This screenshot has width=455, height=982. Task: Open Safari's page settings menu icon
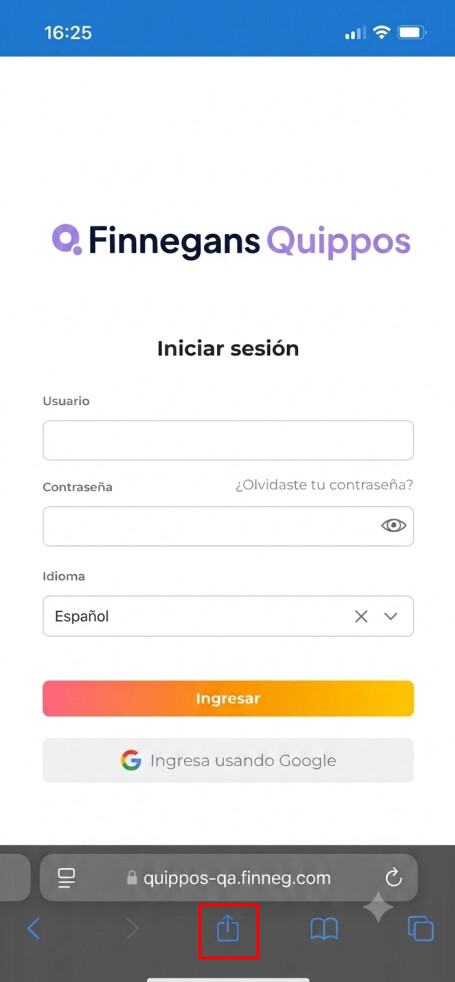[66, 878]
